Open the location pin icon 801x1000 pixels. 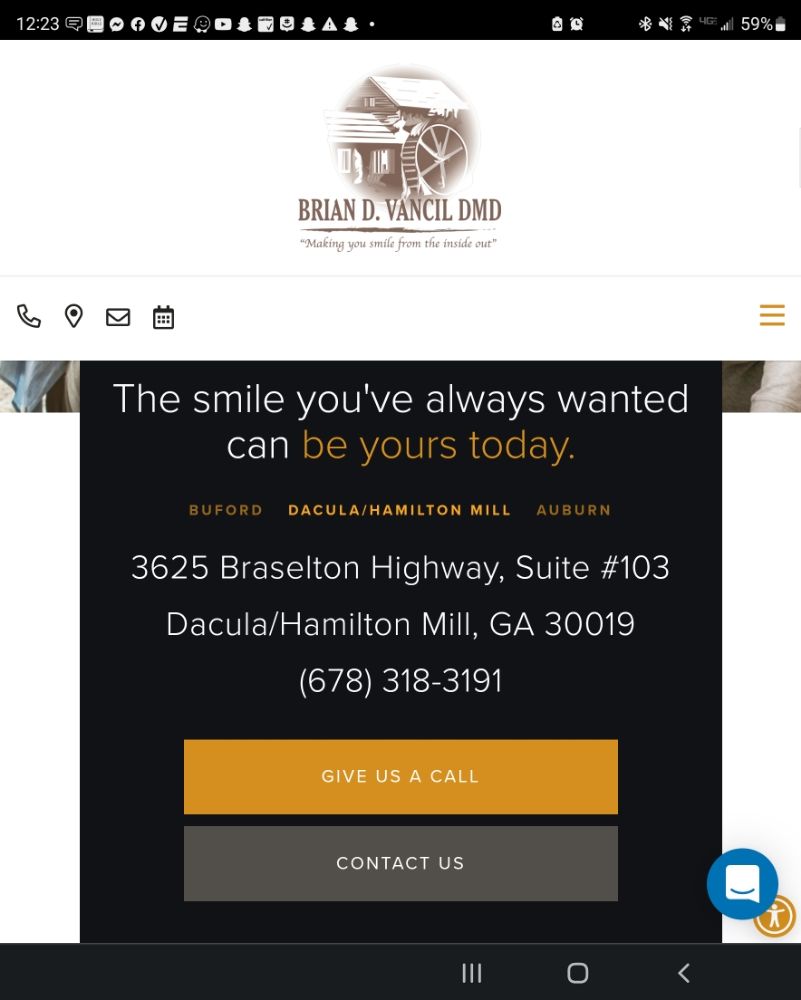pos(73,317)
